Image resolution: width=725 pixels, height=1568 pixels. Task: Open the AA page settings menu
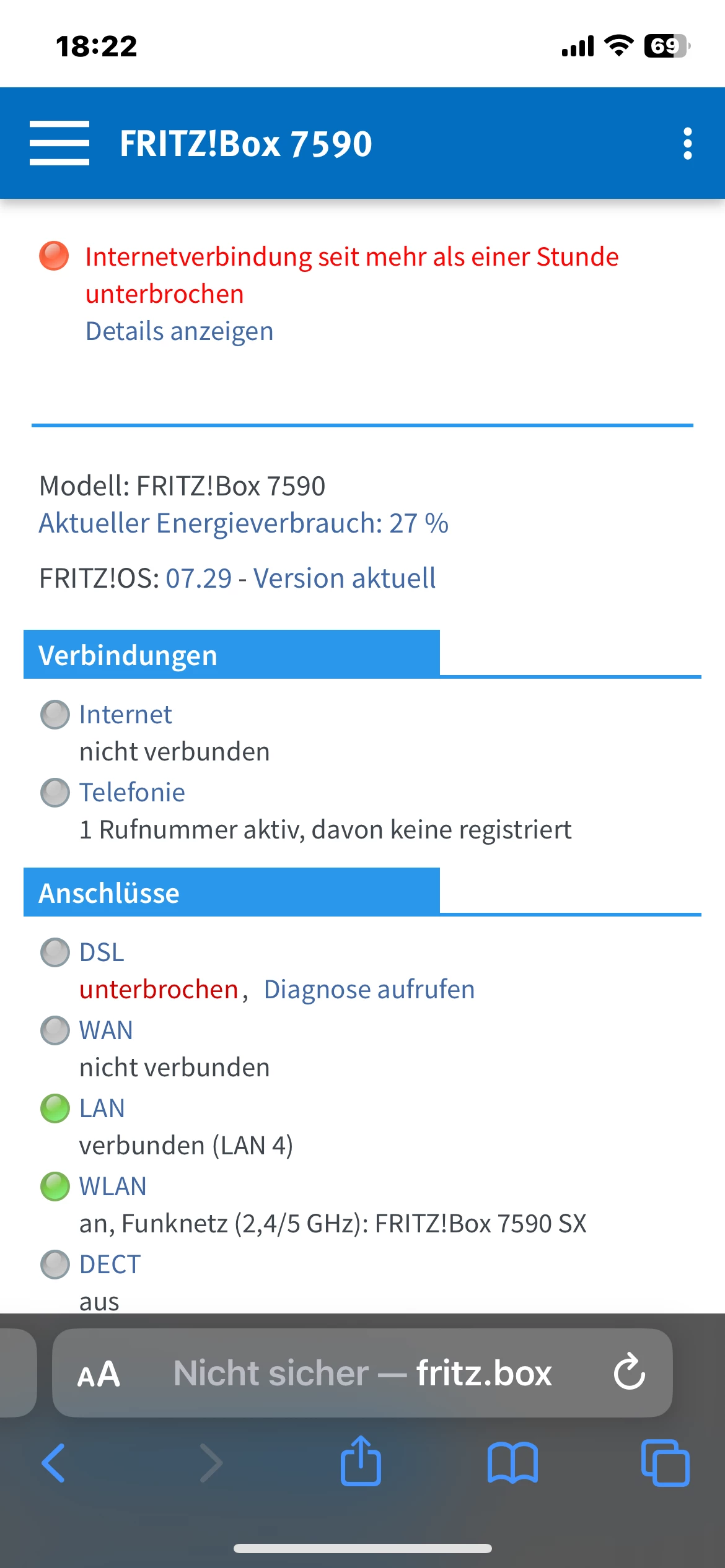[99, 1374]
